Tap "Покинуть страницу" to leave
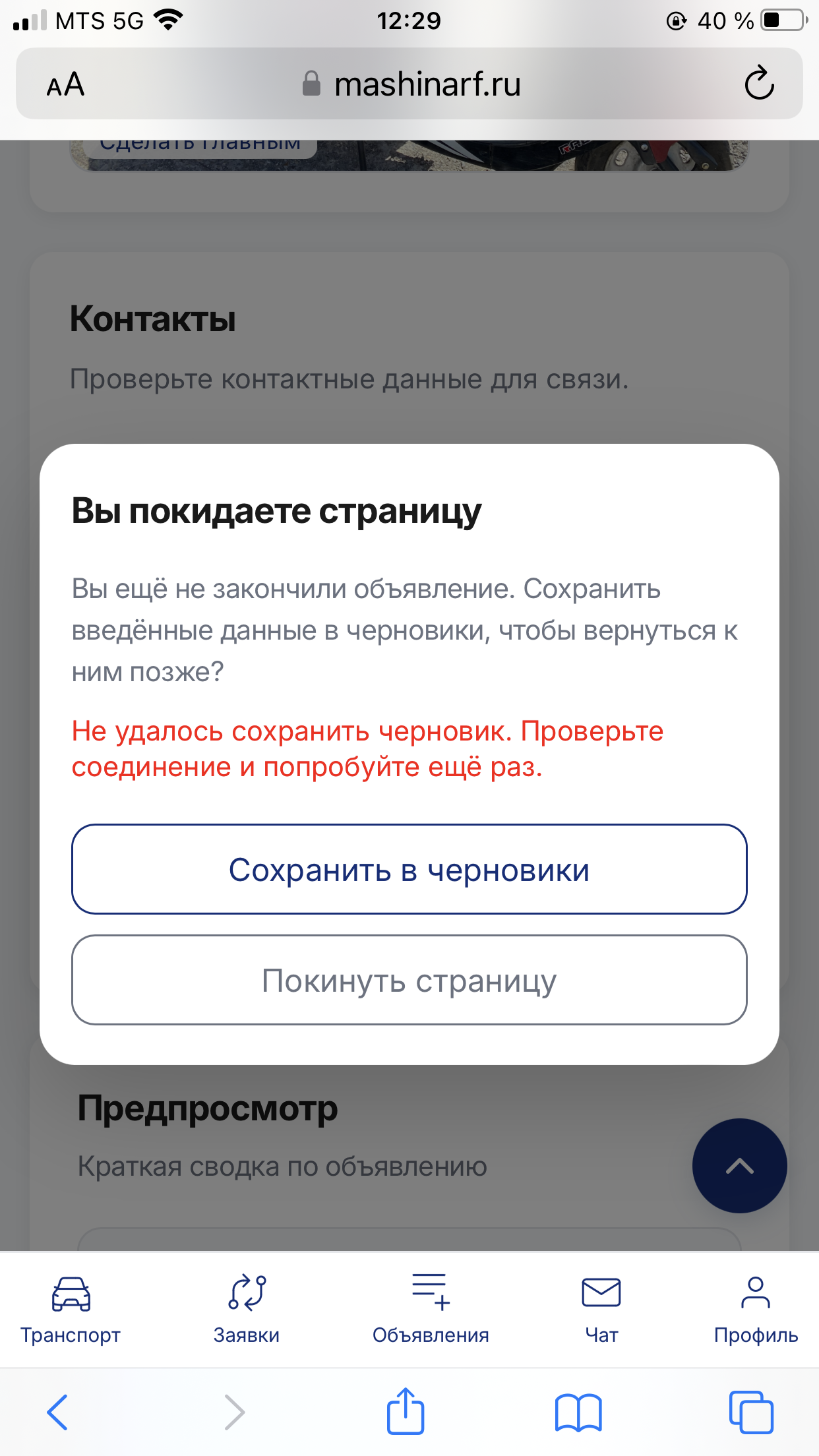 (409, 980)
